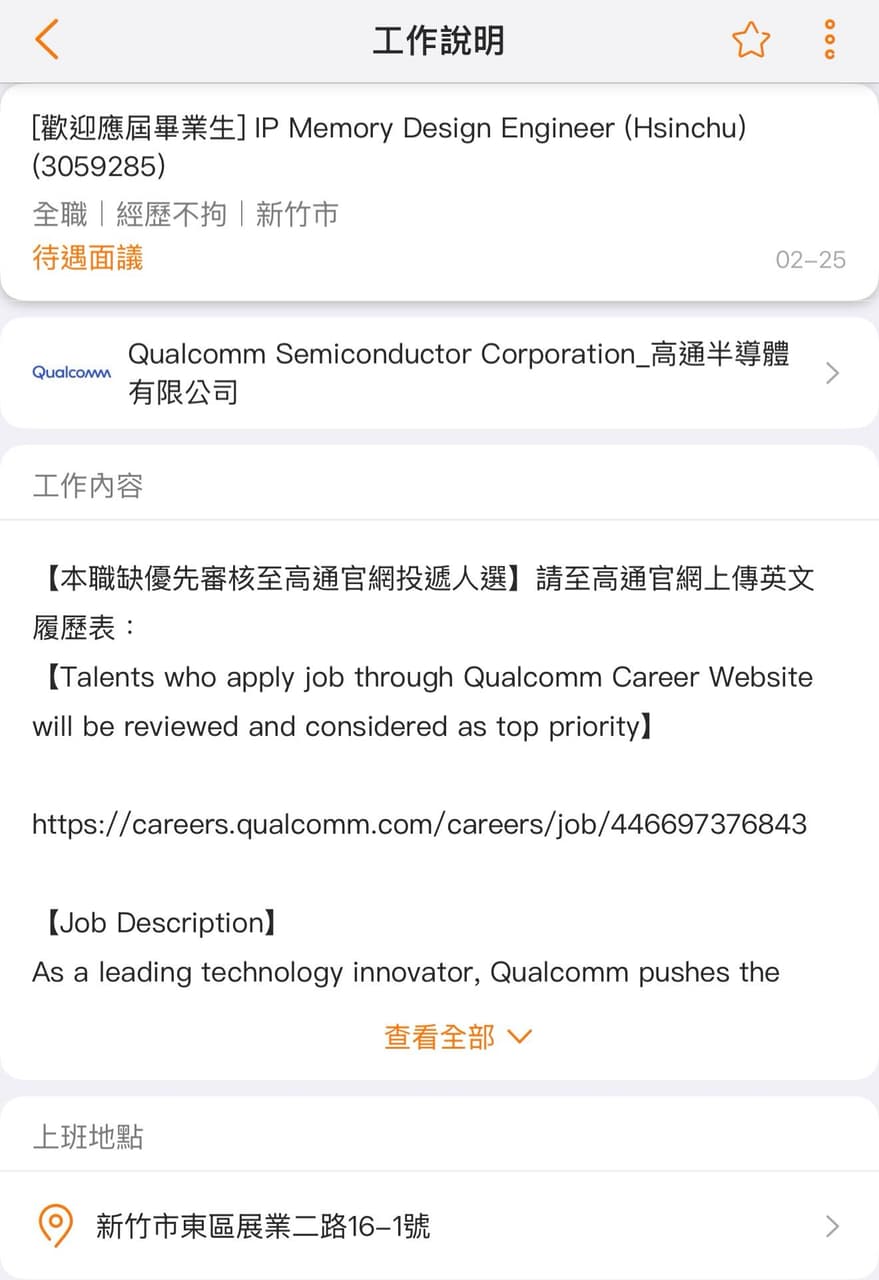Select the 新竹市東區展業二路16-1號 address
Screen dimensions: 879x1280
(x=263, y=1225)
